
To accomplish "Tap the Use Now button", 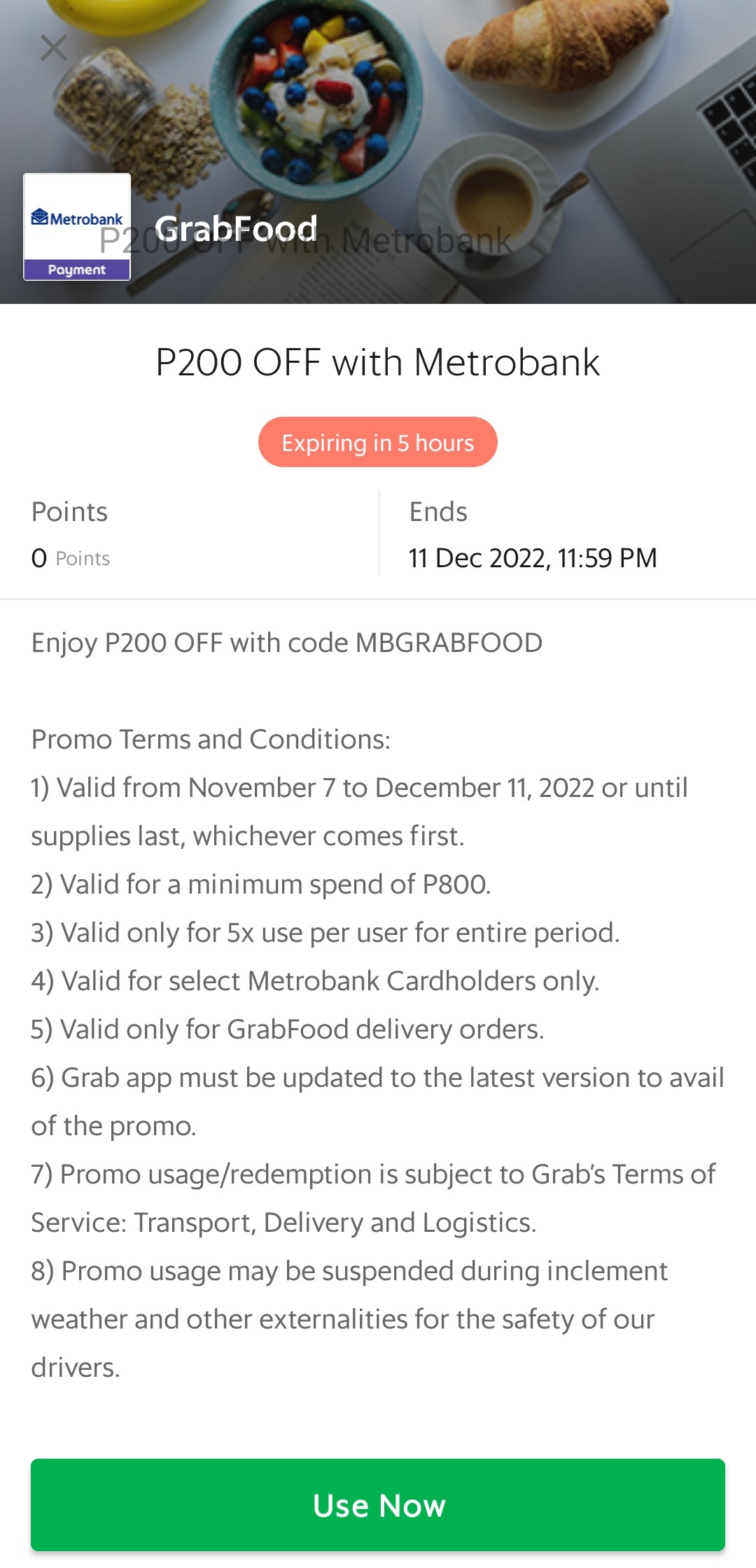I will coord(378,1505).
